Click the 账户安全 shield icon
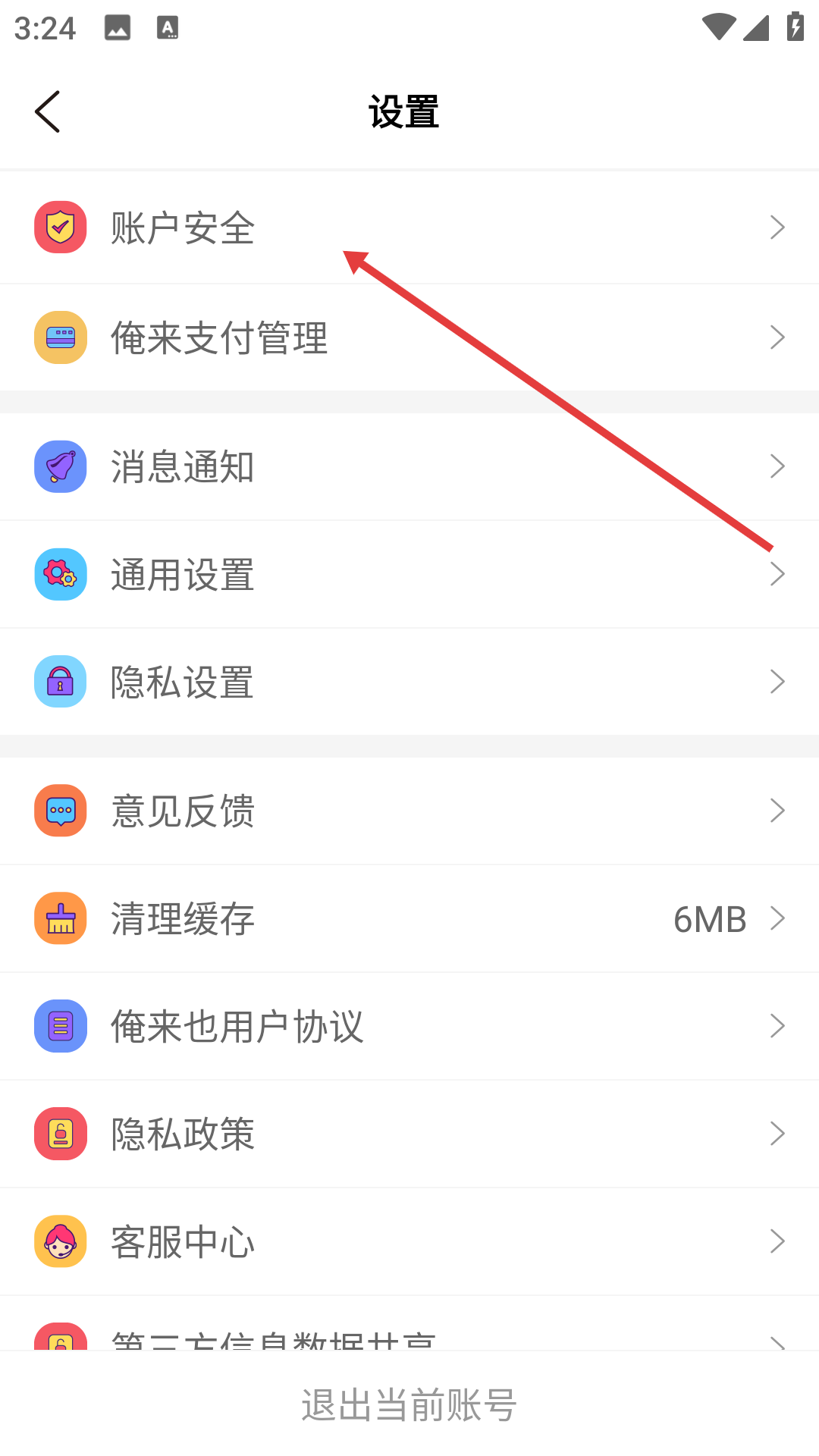Screen dimensions: 819x1456 [x=61, y=226]
